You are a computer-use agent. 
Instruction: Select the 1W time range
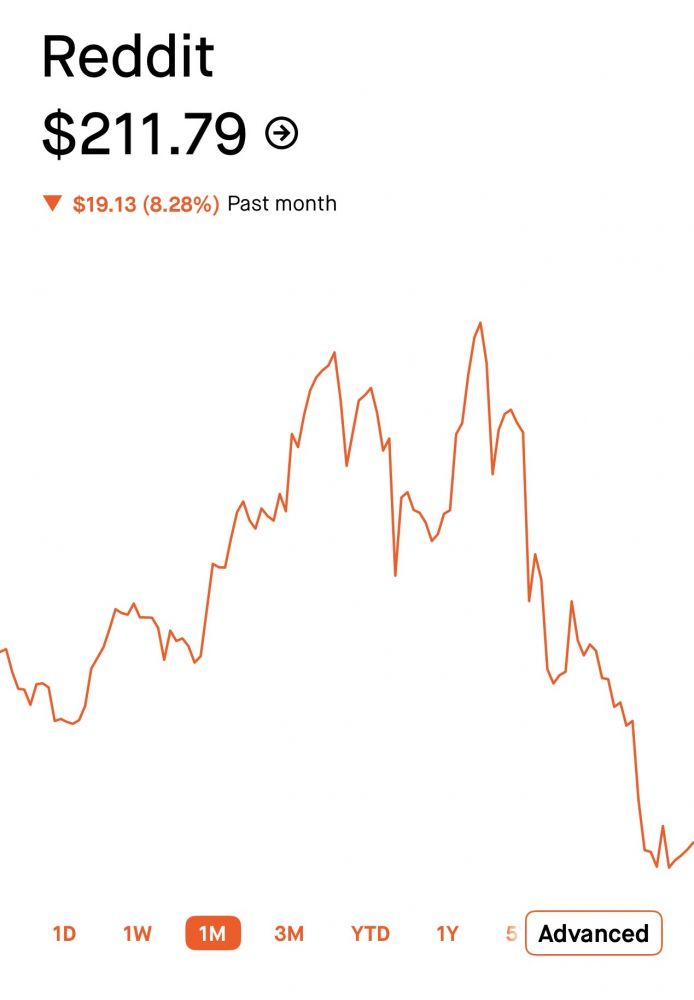137,934
